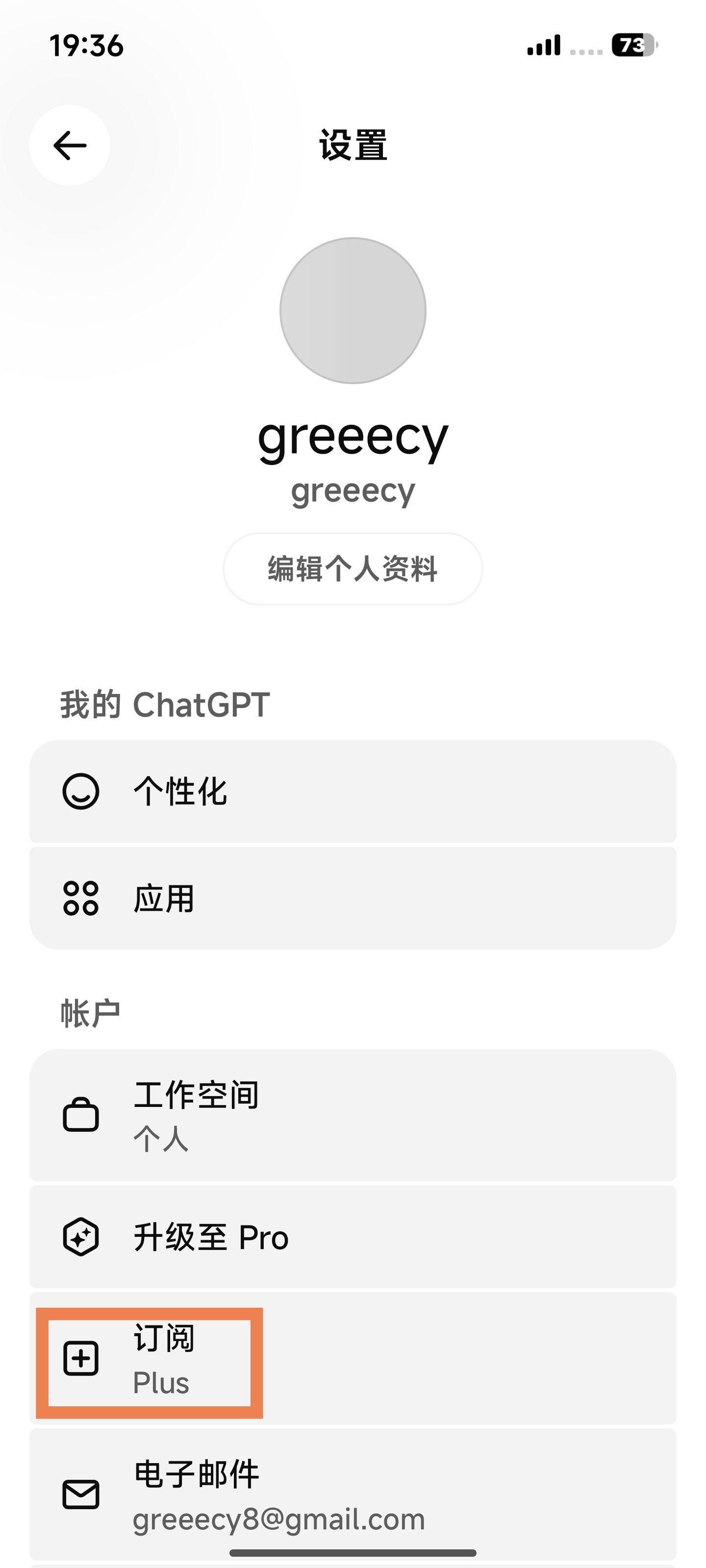
Task: Open the 个性化 settings row
Action: (x=353, y=791)
